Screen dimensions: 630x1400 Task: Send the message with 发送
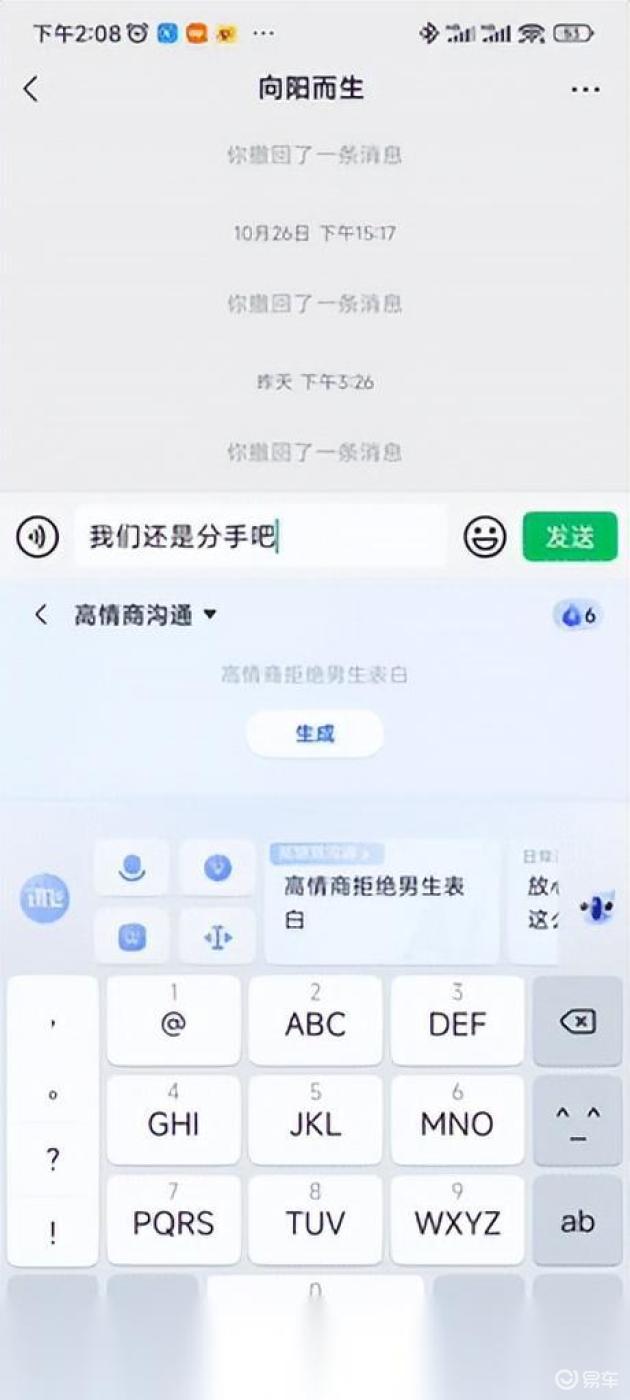pyautogui.click(x=570, y=537)
